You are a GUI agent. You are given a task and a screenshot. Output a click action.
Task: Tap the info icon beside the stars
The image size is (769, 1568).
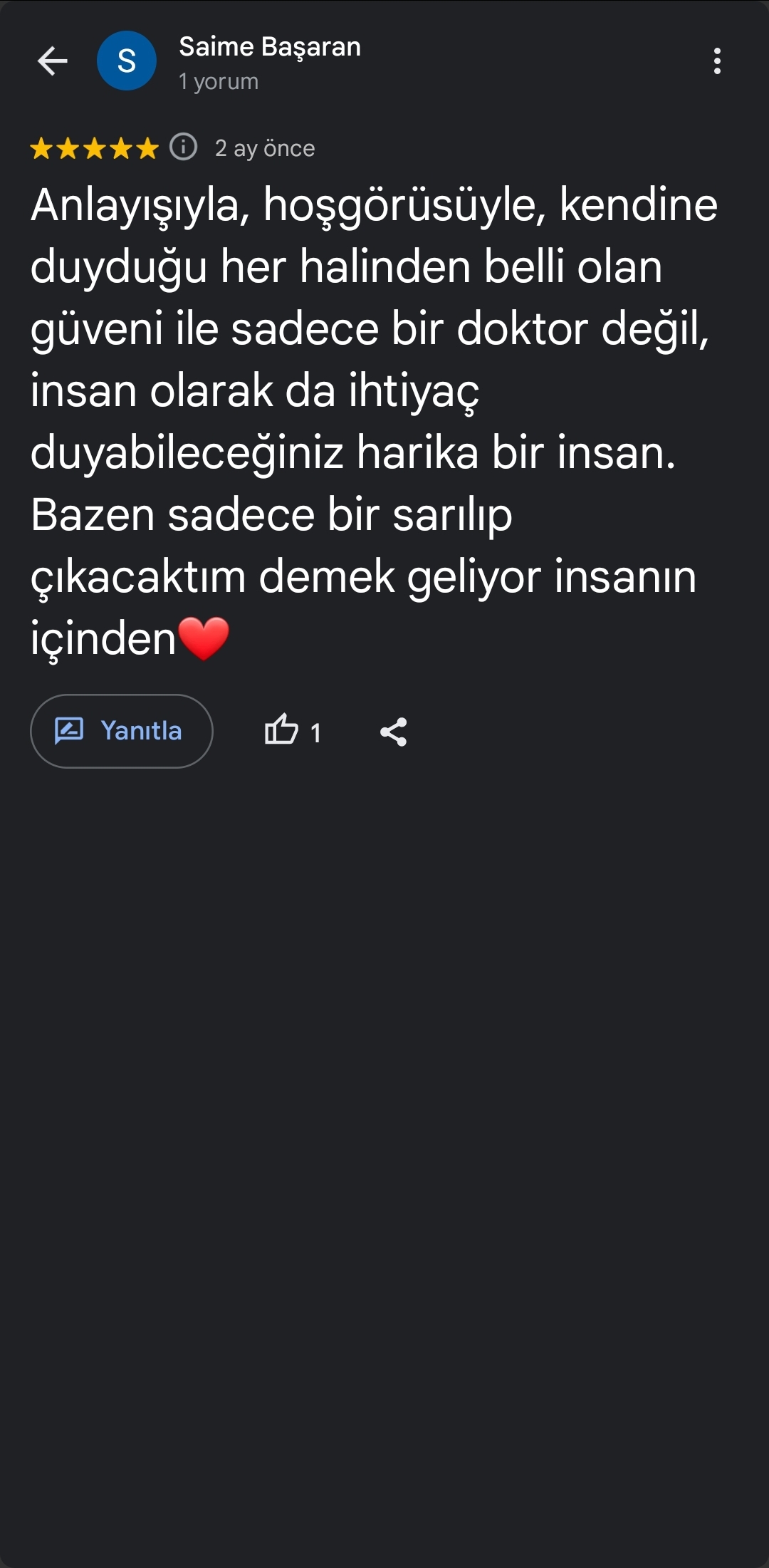click(183, 147)
